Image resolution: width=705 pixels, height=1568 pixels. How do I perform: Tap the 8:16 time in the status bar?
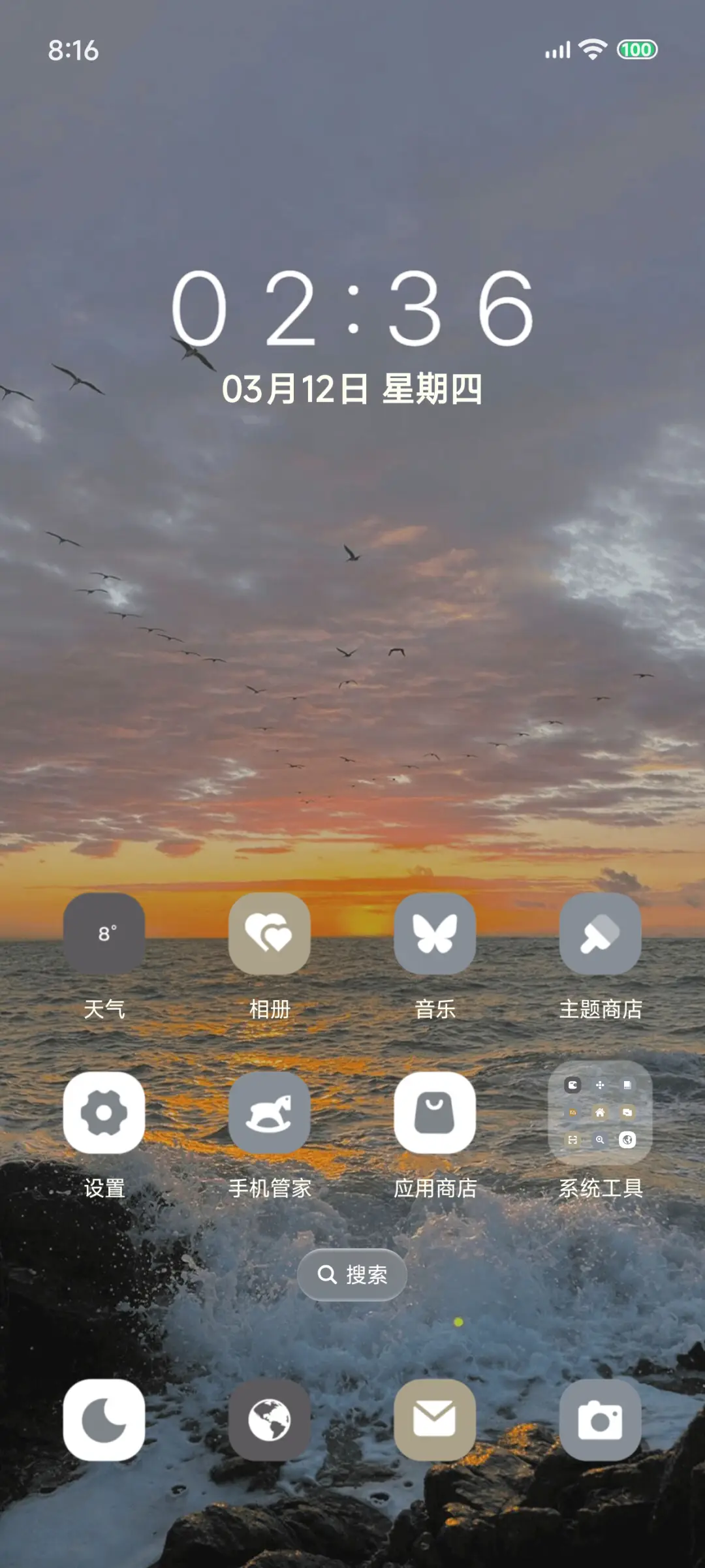click(74, 49)
